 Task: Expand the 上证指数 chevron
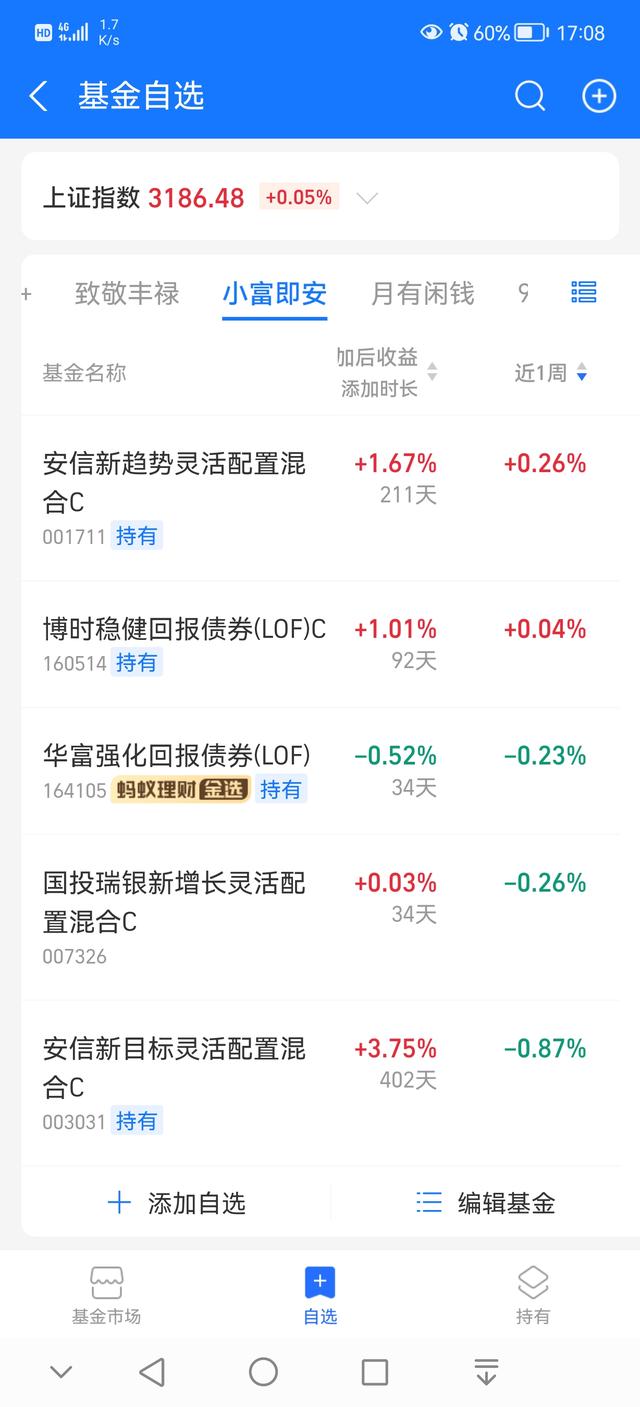pos(367,198)
